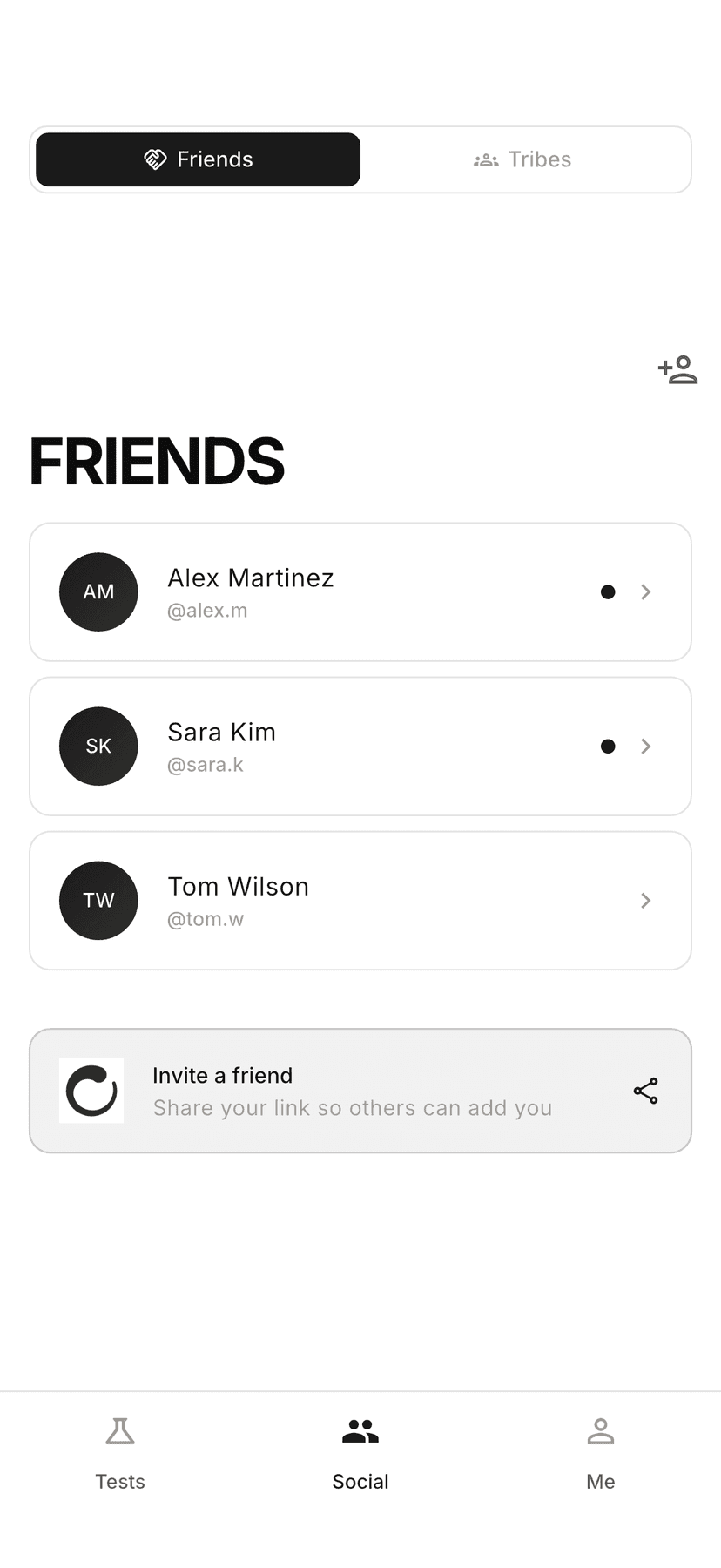Viewport: 721px width, 1568px height.
Task: Switch to the Friends tab
Action: (x=198, y=159)
